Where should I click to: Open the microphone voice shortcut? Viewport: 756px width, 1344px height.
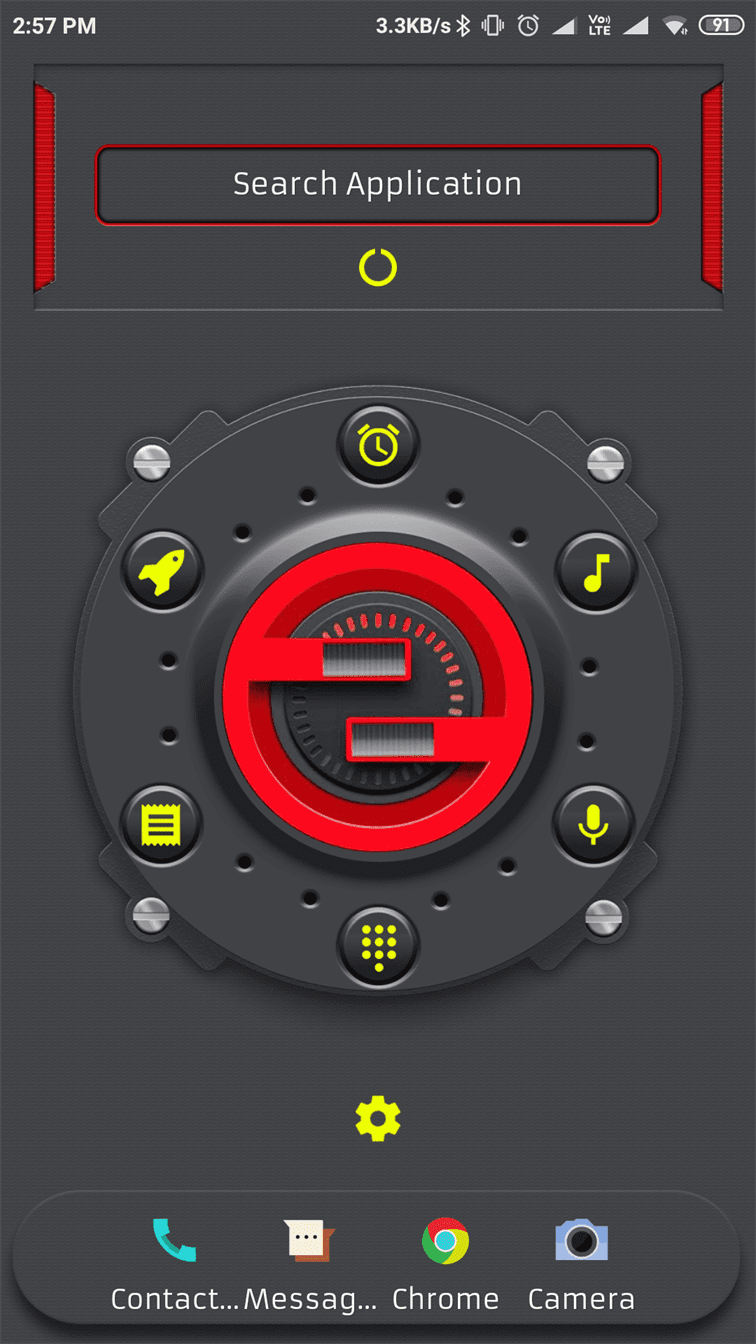pyautogui.click(x=594, y=825)
